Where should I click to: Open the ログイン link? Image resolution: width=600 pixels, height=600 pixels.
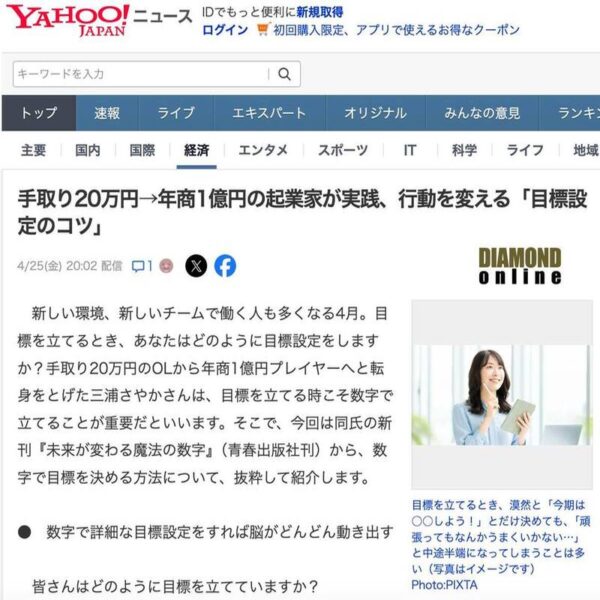[x=224, y=30]
